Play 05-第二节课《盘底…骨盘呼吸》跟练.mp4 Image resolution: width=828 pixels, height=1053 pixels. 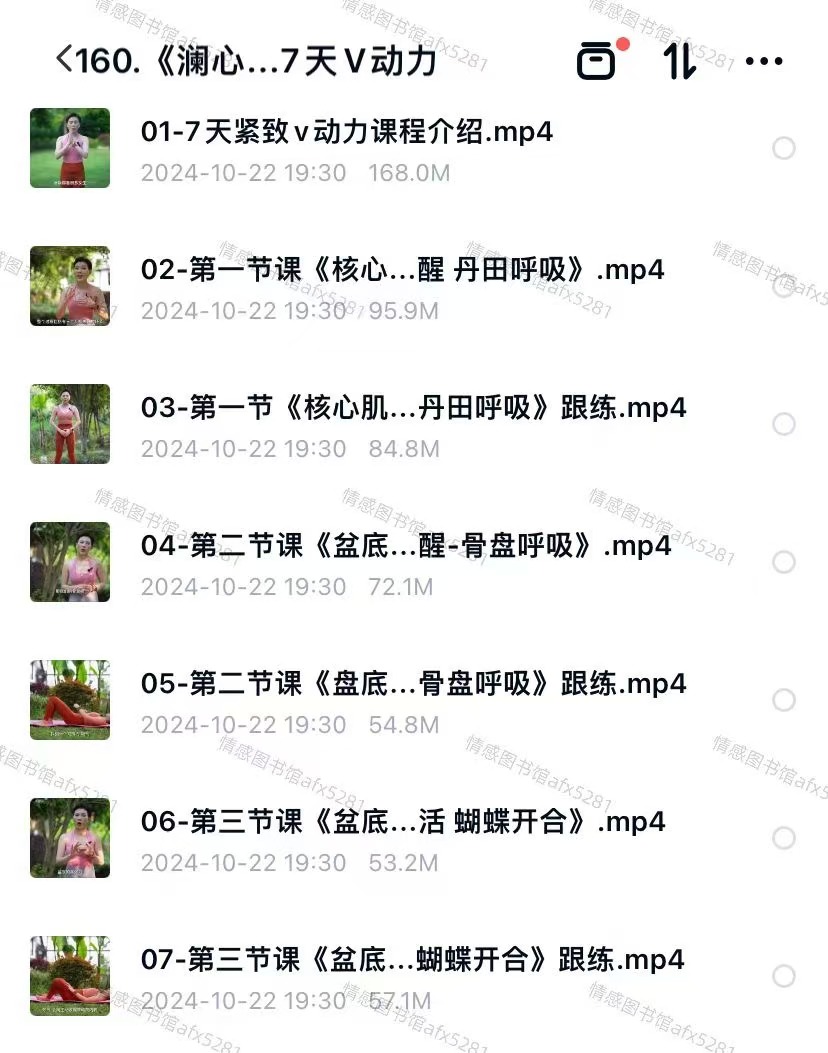point(412,684)
